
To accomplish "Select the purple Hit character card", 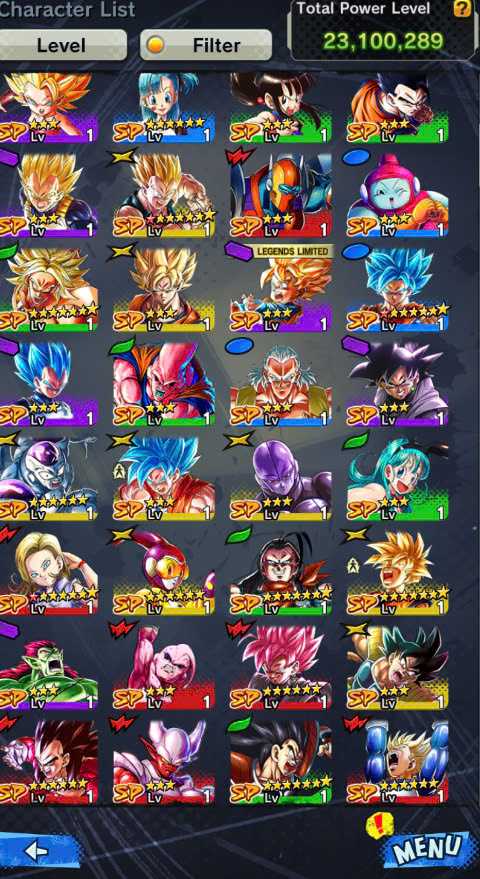I will [280, 476].
